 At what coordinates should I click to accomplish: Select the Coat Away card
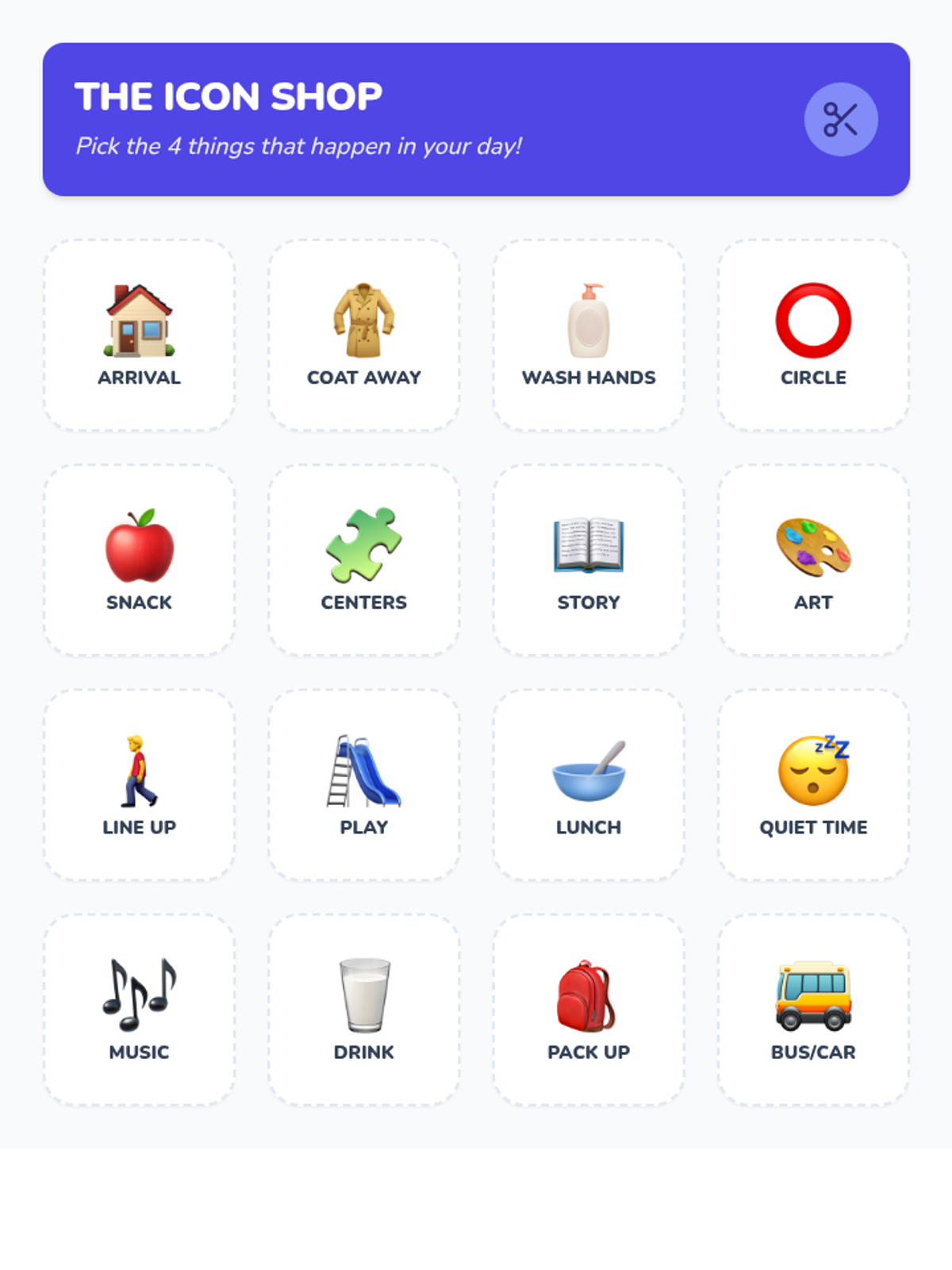click(364, 335)
